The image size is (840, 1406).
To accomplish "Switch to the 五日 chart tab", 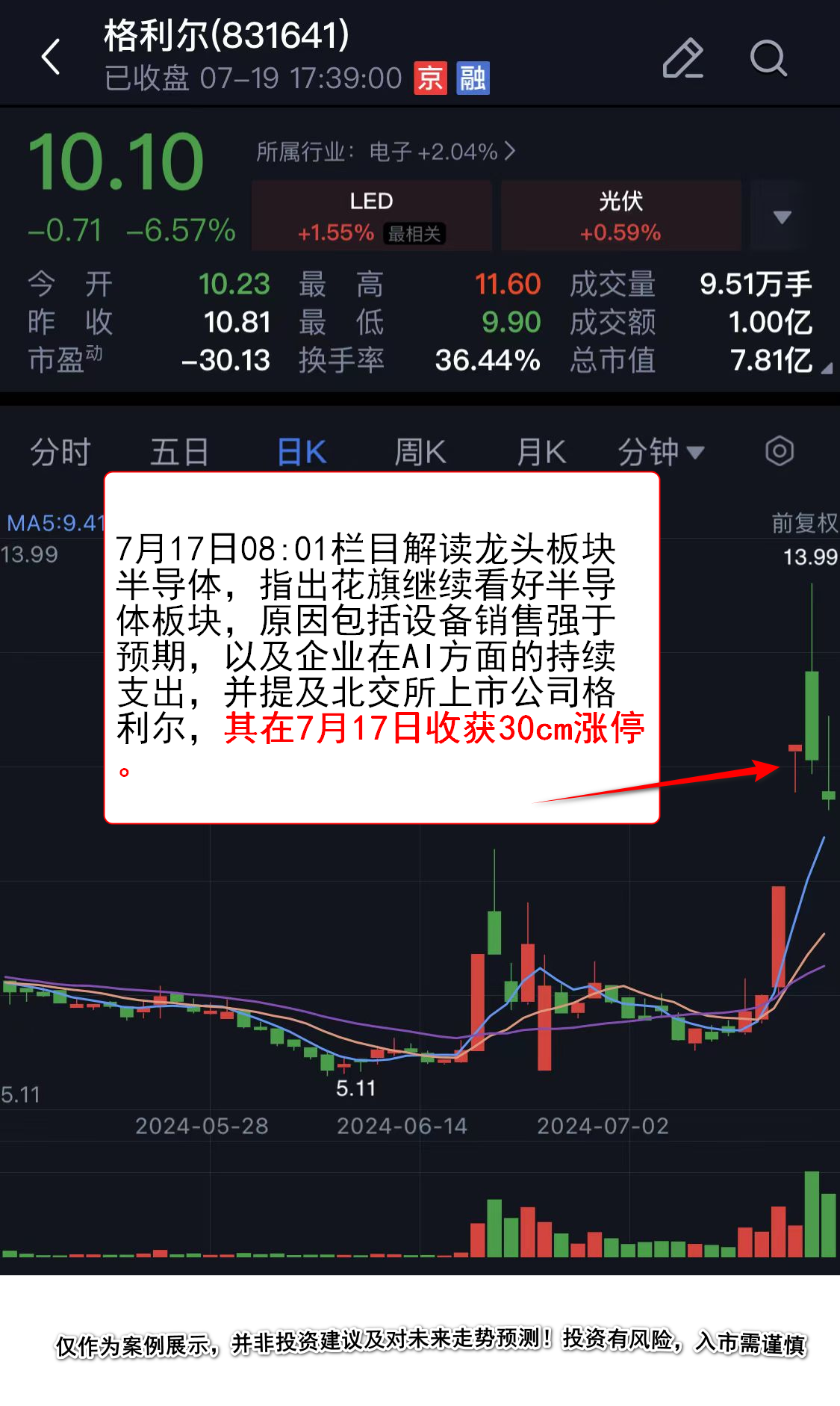I will (179, 452).
